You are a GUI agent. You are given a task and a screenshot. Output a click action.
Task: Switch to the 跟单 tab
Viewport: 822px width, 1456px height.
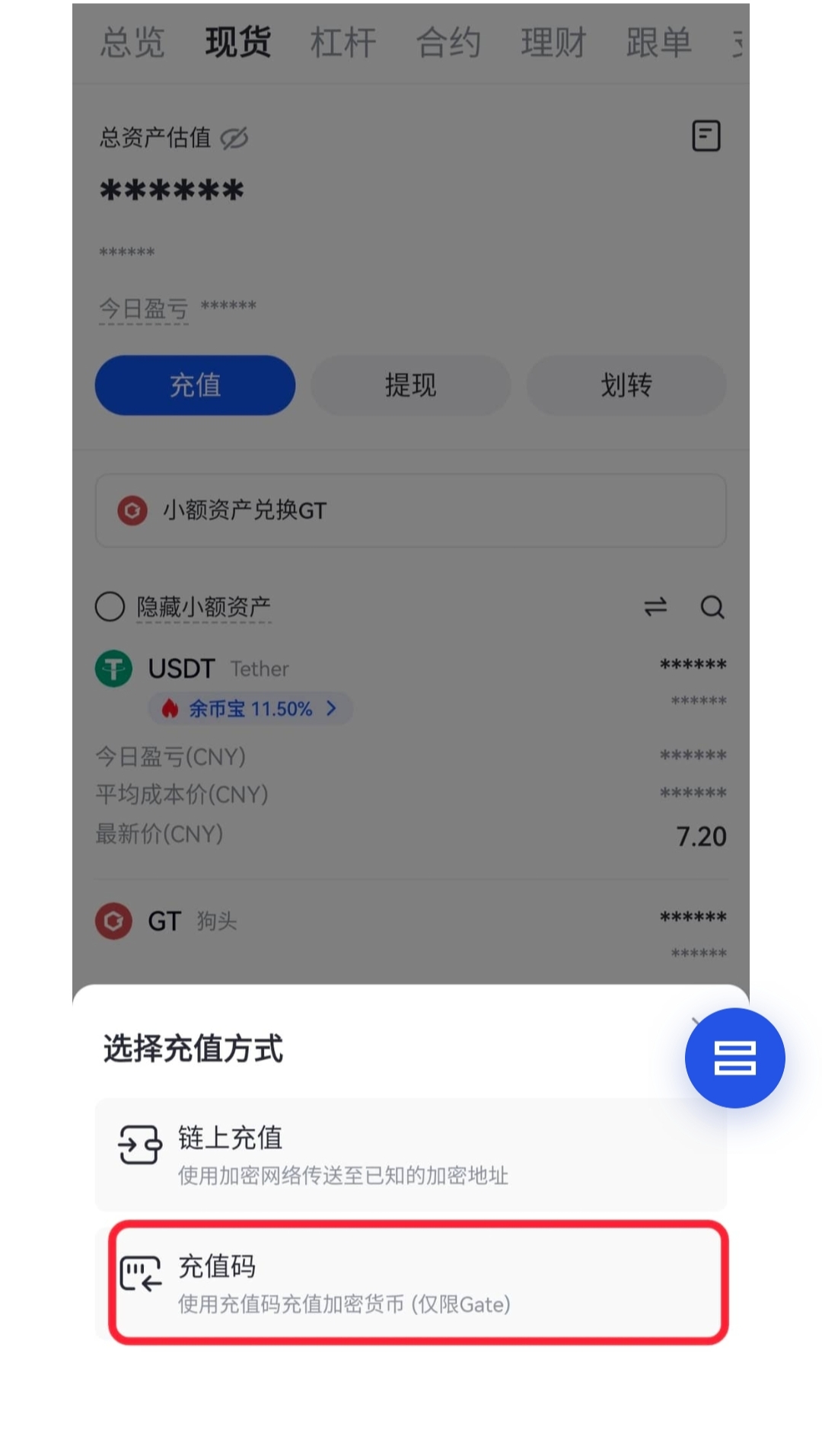(658, 43)
